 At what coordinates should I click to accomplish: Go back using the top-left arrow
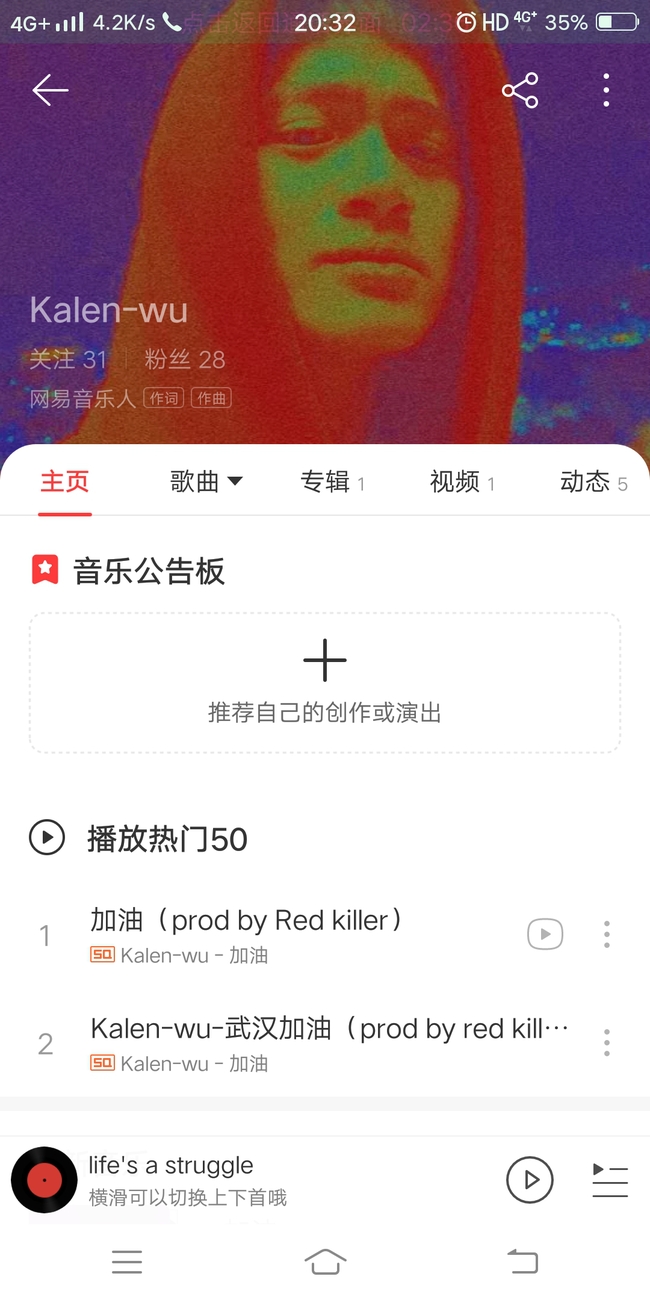click(50, 90)
